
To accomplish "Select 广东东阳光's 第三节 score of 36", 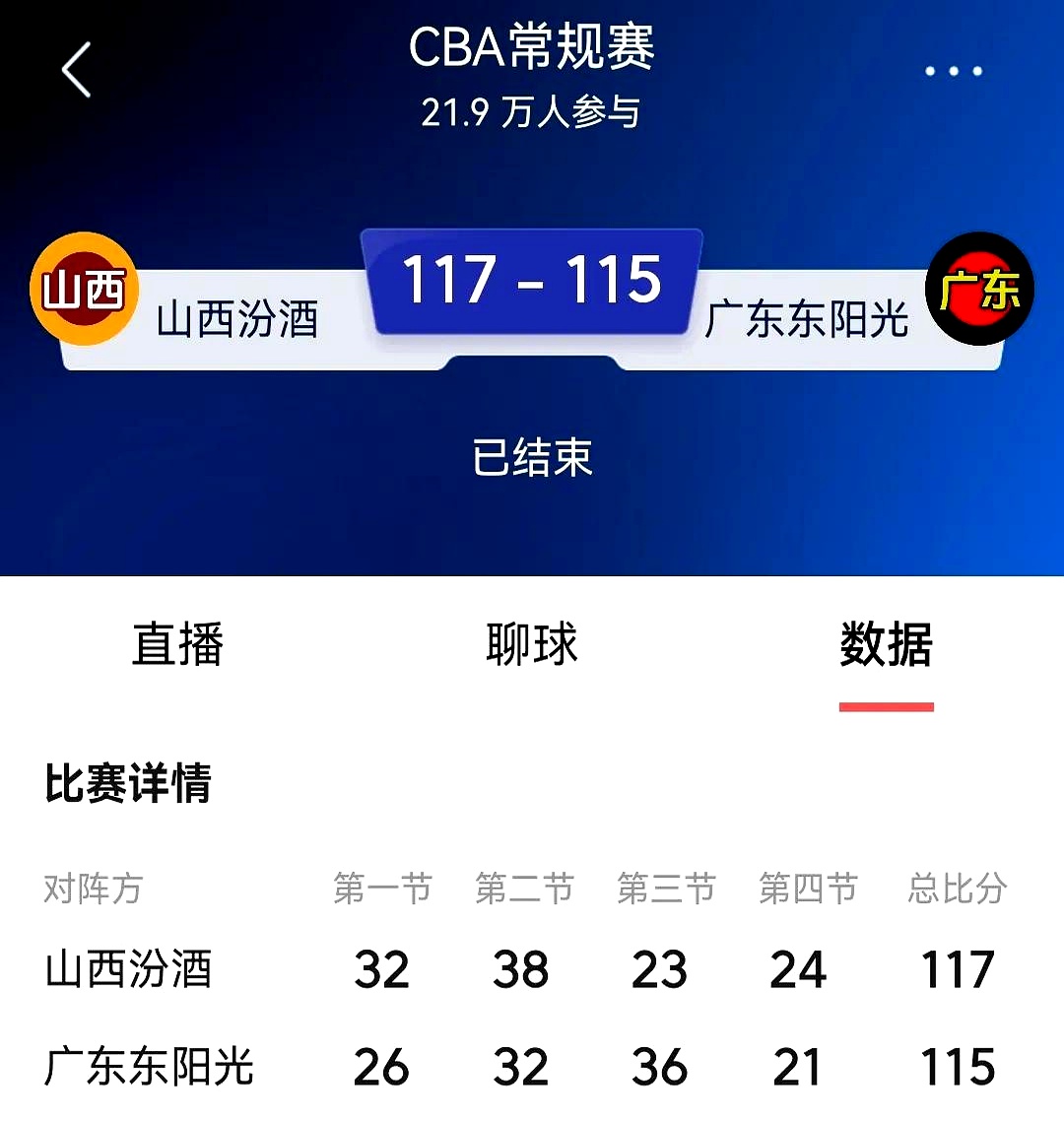I will (x=660, y=1066).
